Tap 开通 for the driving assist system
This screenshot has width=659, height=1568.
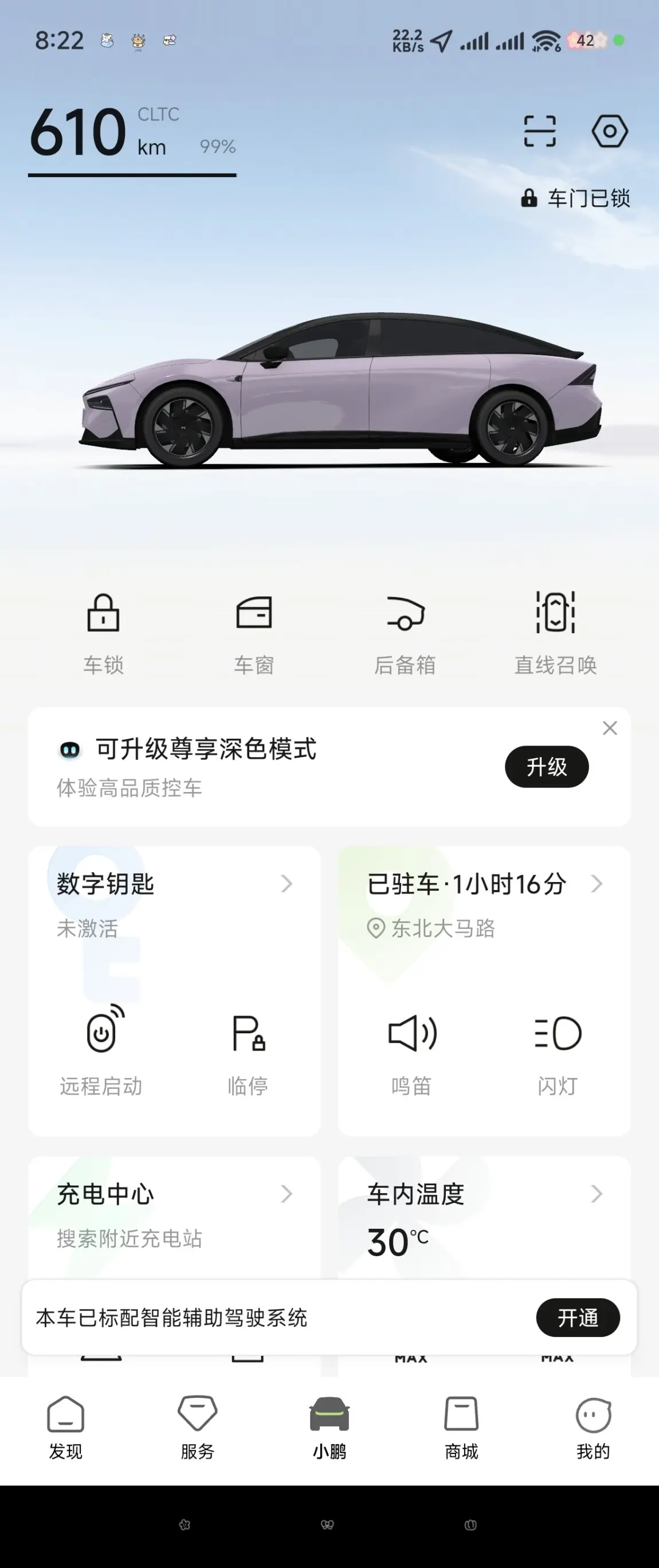point(578,1318)
